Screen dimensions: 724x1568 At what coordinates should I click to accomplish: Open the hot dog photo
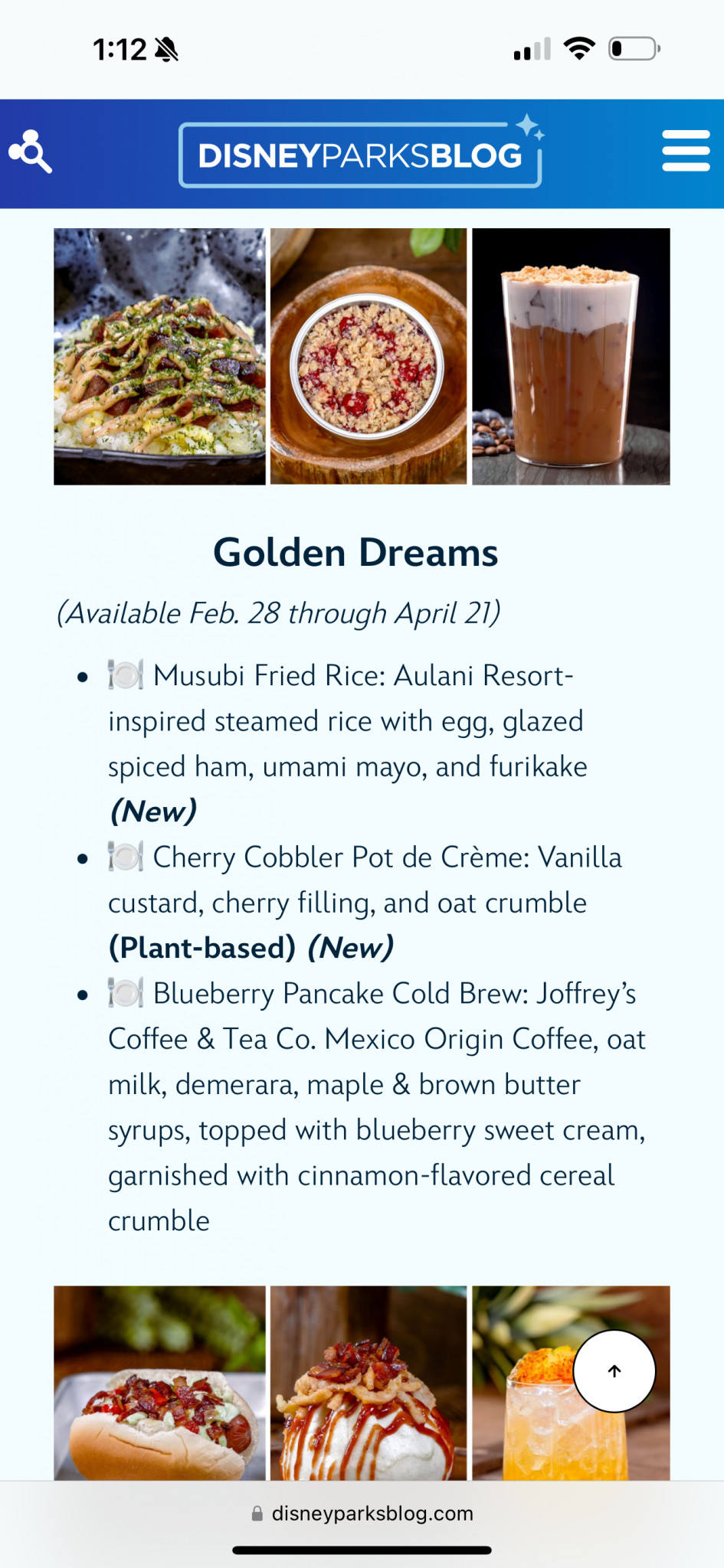click(159, 1383)
